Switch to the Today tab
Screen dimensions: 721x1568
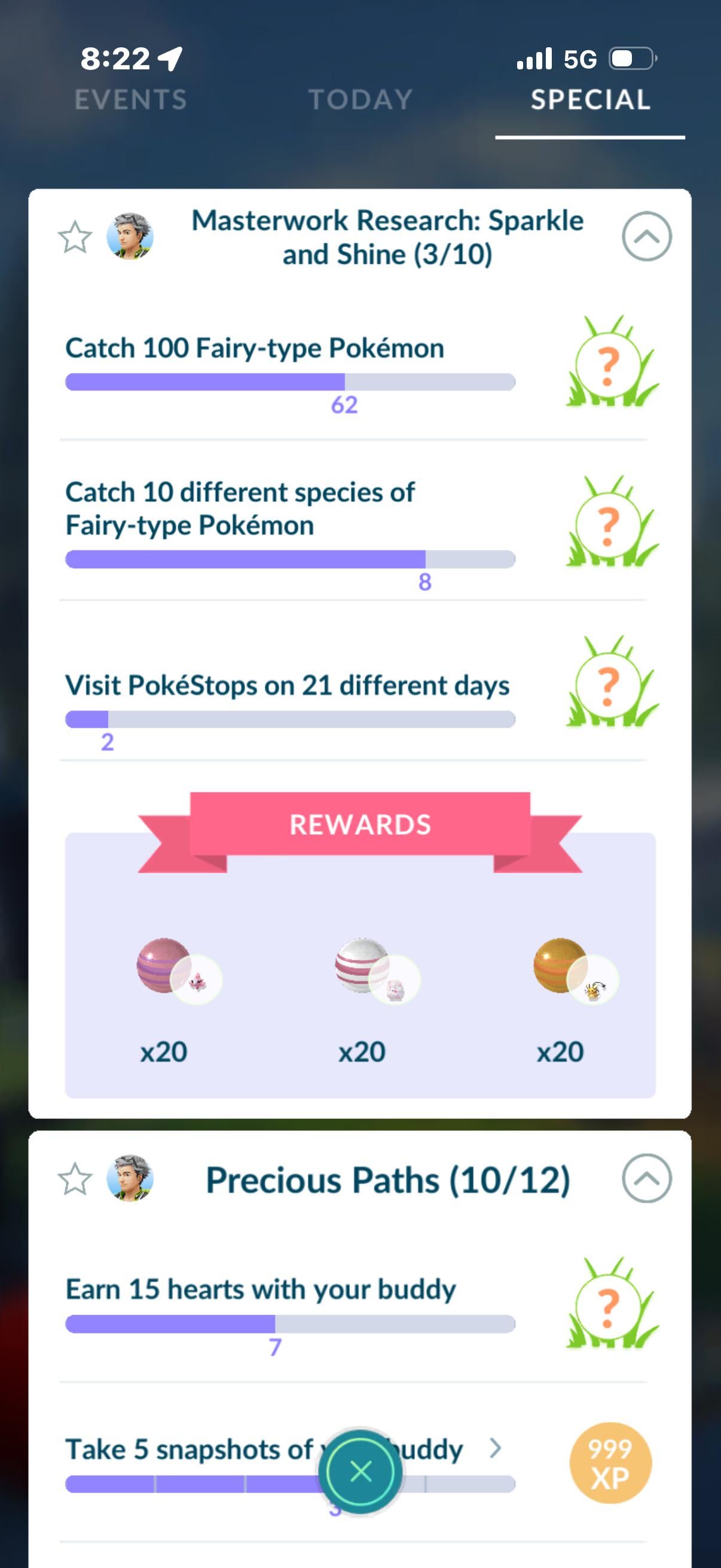tap(360, 100)
